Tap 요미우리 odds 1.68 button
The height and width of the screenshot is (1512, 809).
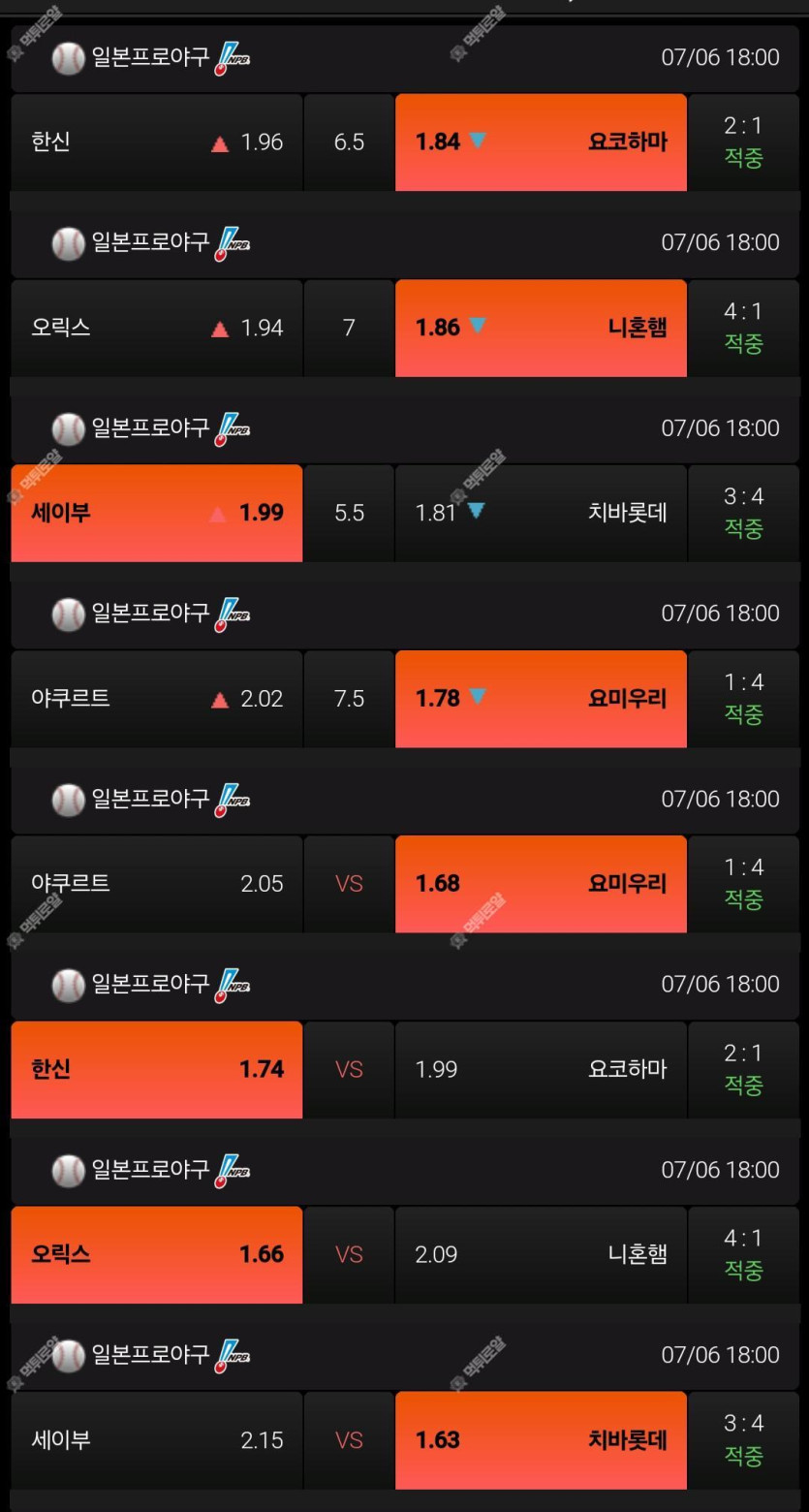[x=541, y=884]
